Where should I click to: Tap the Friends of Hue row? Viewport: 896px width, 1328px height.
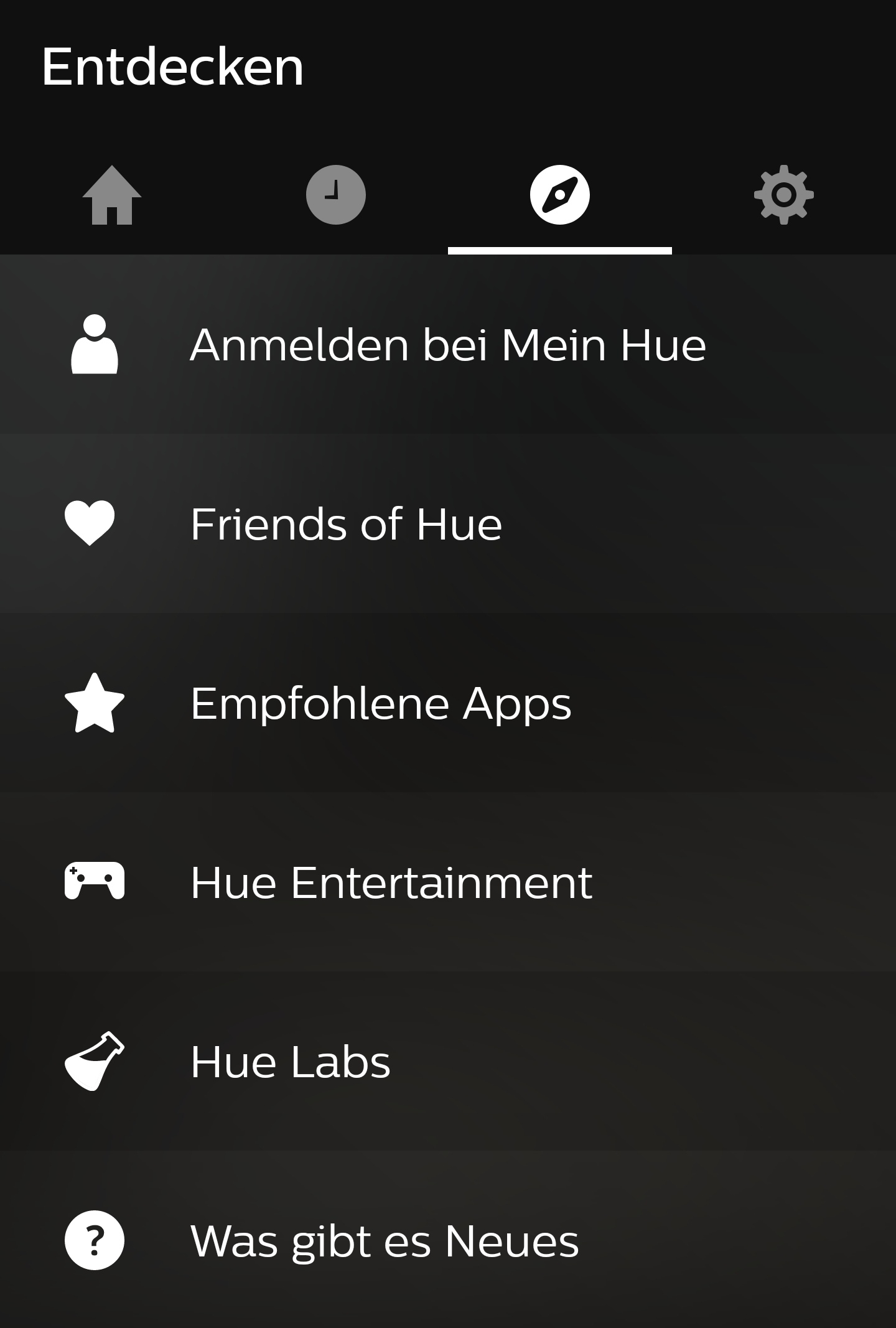click(x=448, y=524)
